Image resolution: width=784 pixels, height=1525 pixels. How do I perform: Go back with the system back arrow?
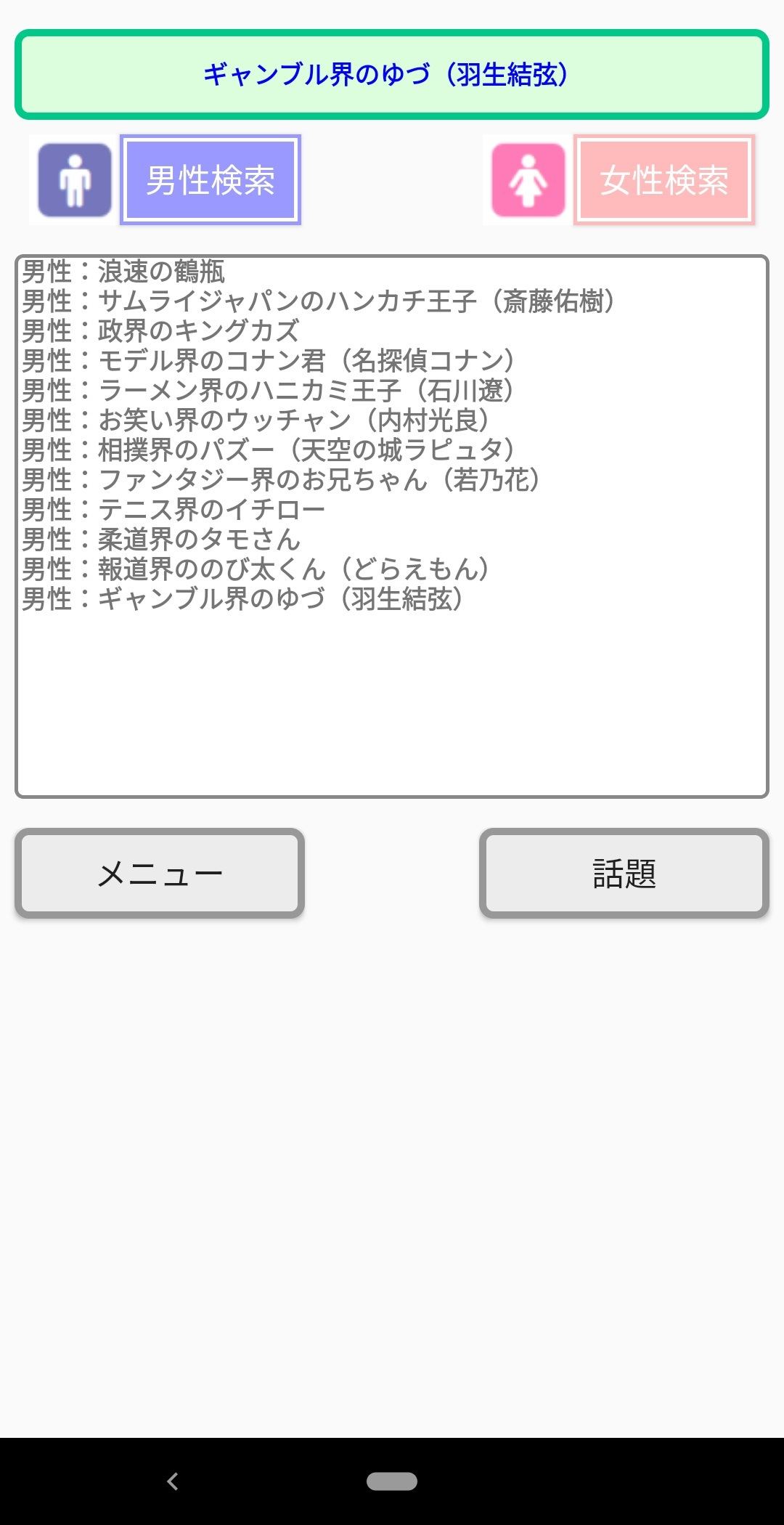[173, 1481]
